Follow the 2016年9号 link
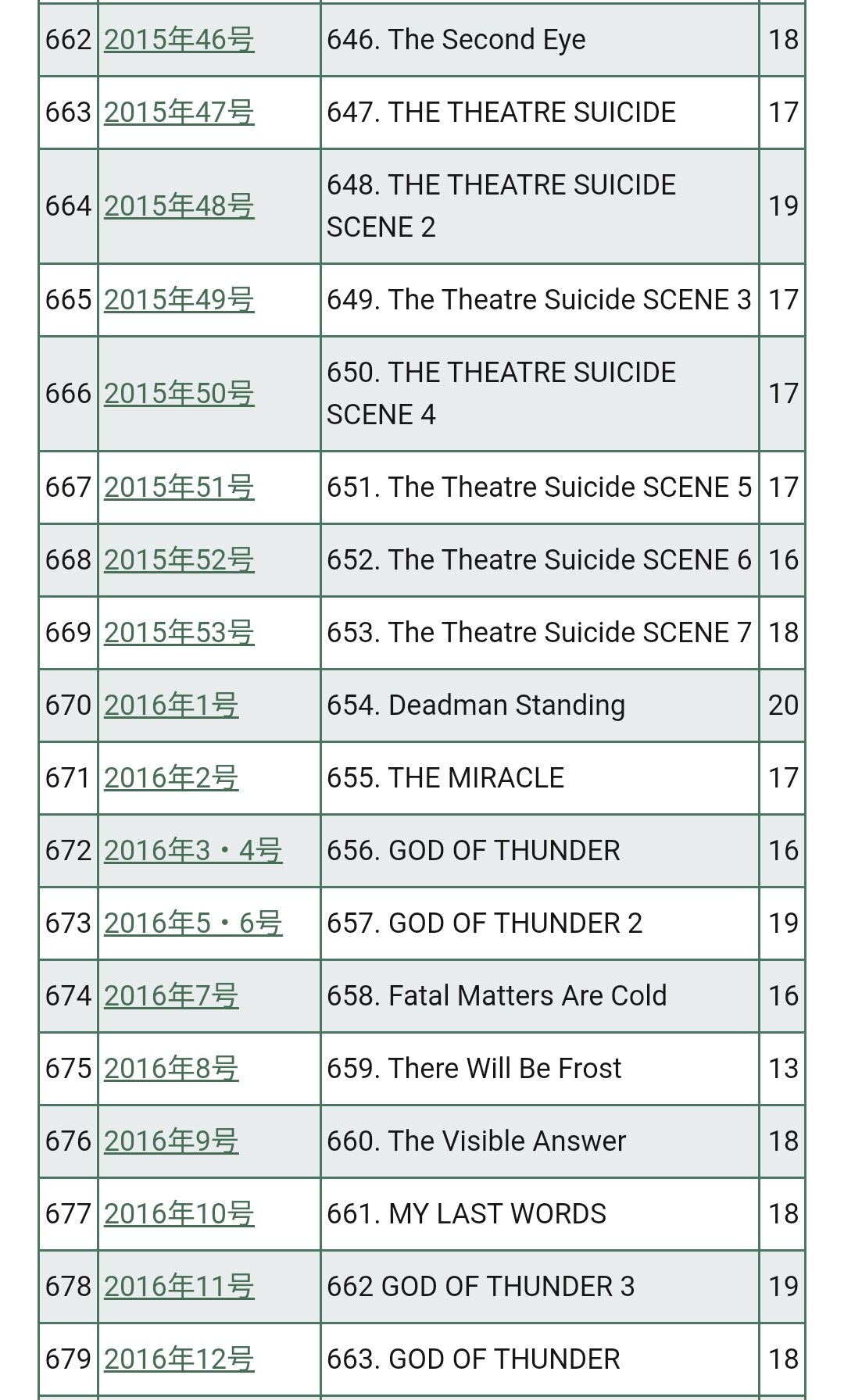The width and height of the screenshot is (844, 1400). coord(171,1141)
